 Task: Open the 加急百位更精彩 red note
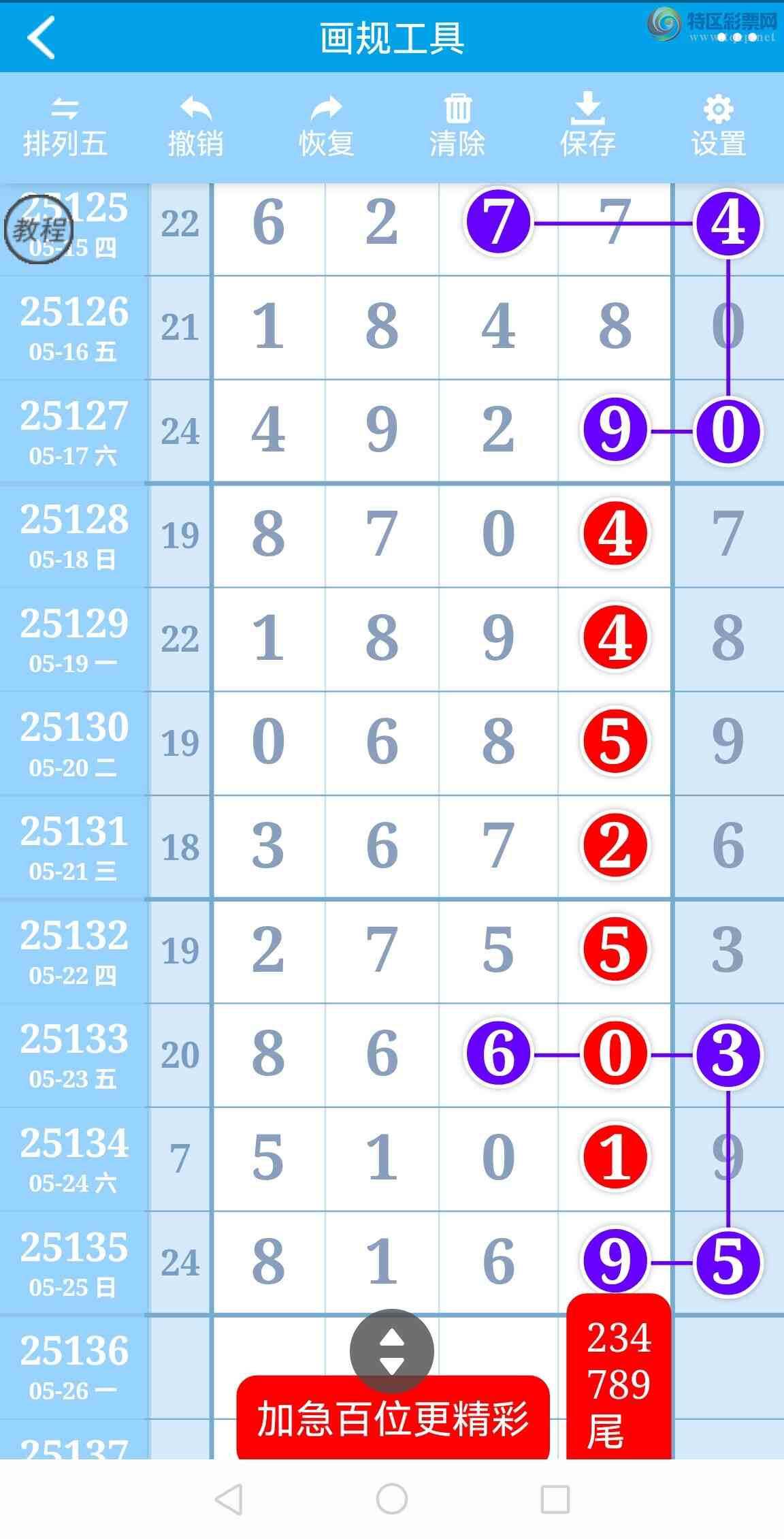click(x=393, y=1419)
